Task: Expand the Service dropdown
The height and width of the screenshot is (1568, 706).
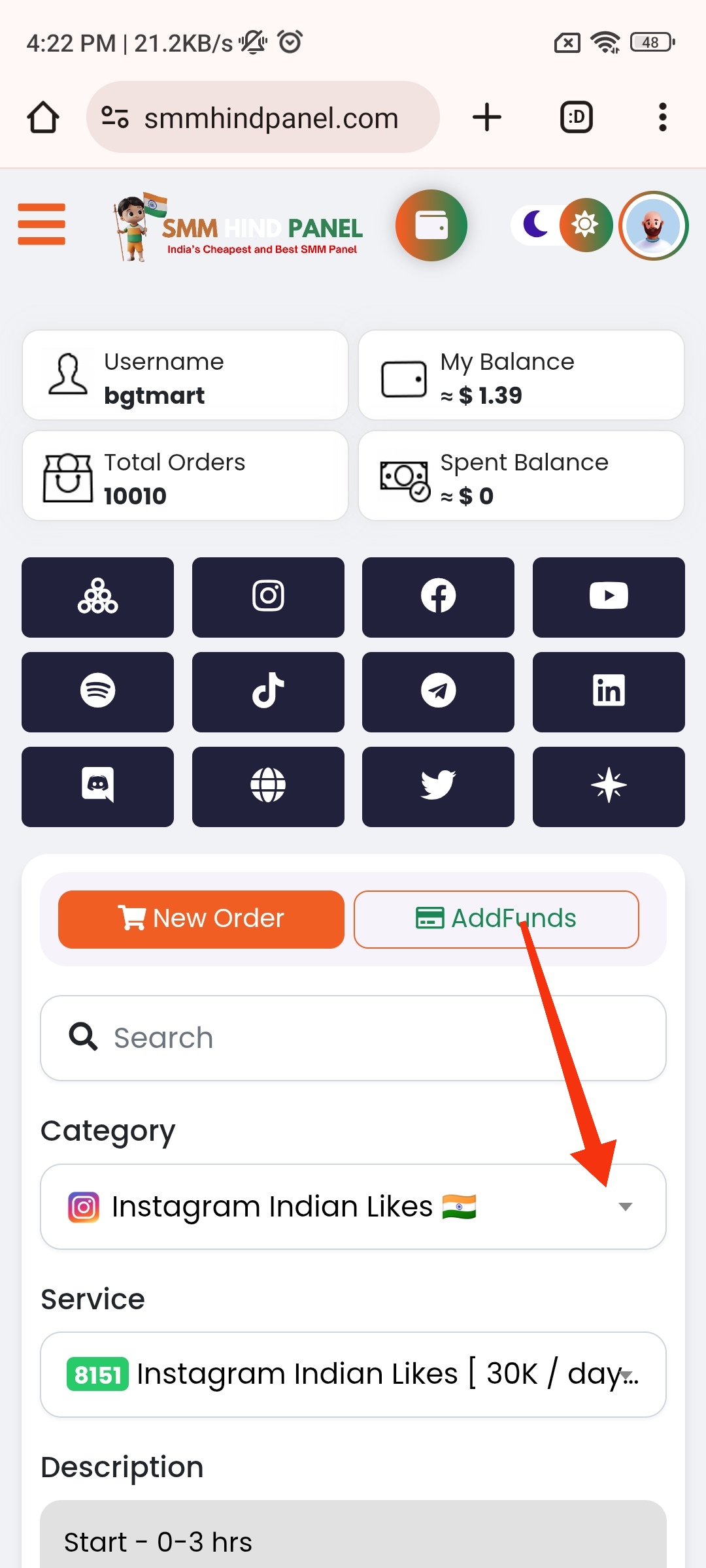Action: [353, 1375]
